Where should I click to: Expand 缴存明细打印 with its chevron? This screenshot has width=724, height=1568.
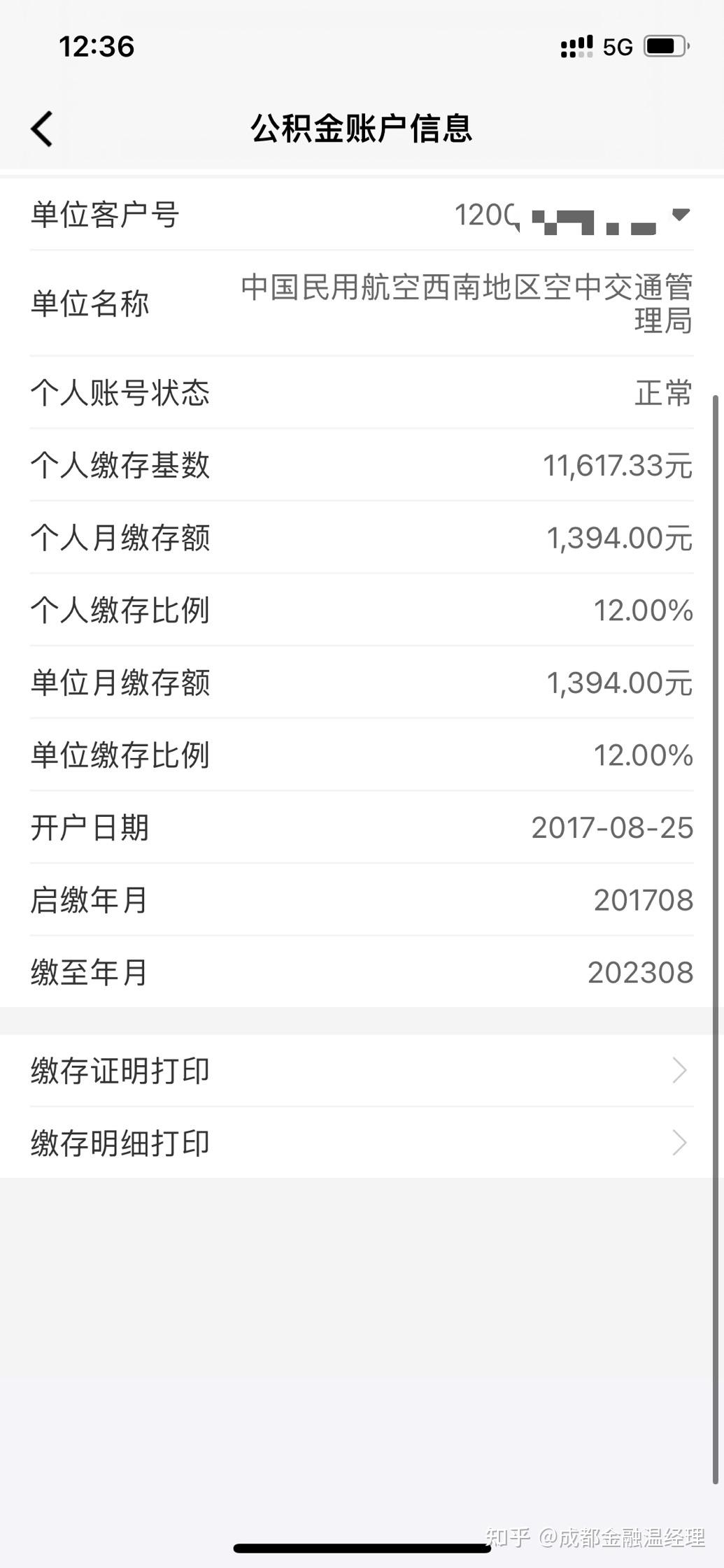(x=677, y=1142)
